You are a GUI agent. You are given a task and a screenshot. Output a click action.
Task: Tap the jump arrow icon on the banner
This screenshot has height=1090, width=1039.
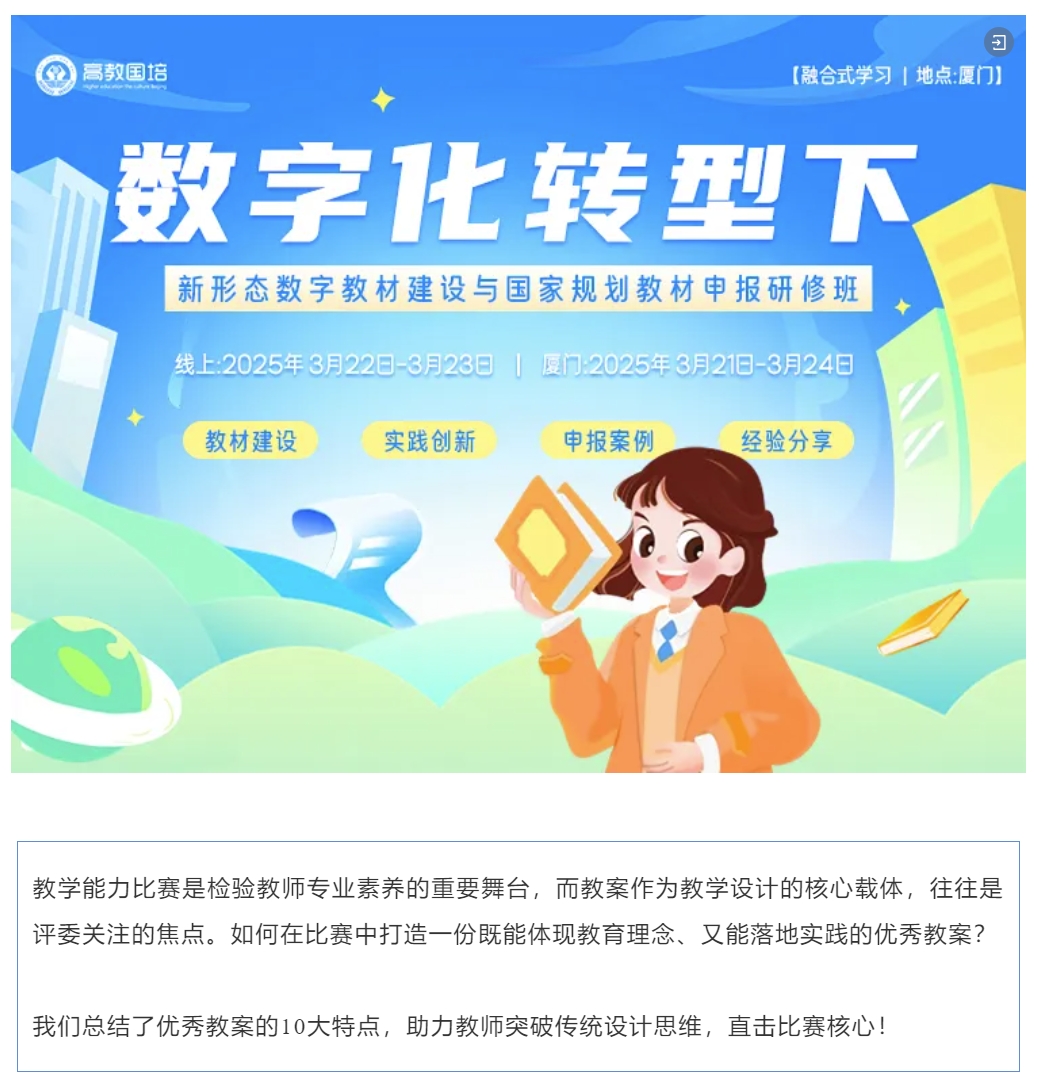998,43
